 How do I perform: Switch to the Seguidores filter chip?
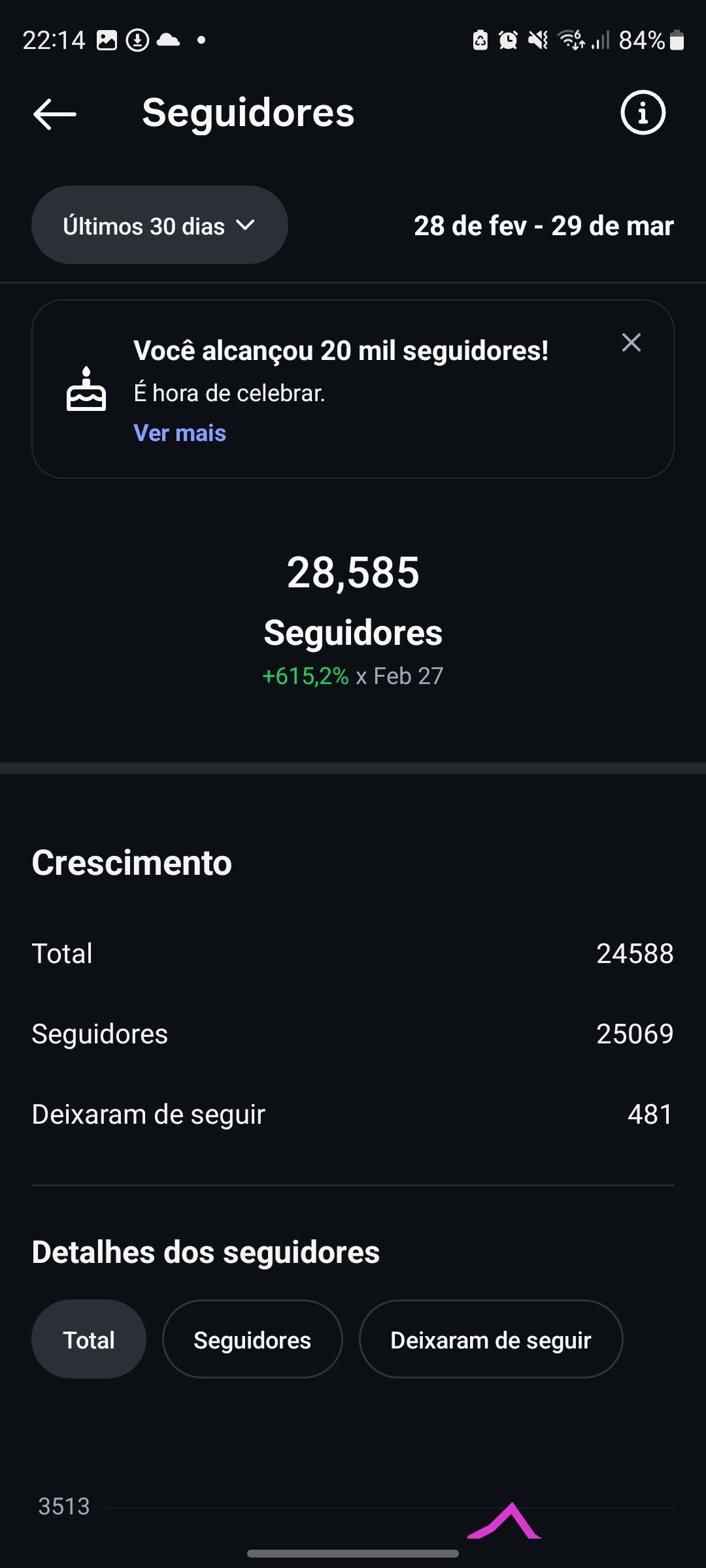252,1340
